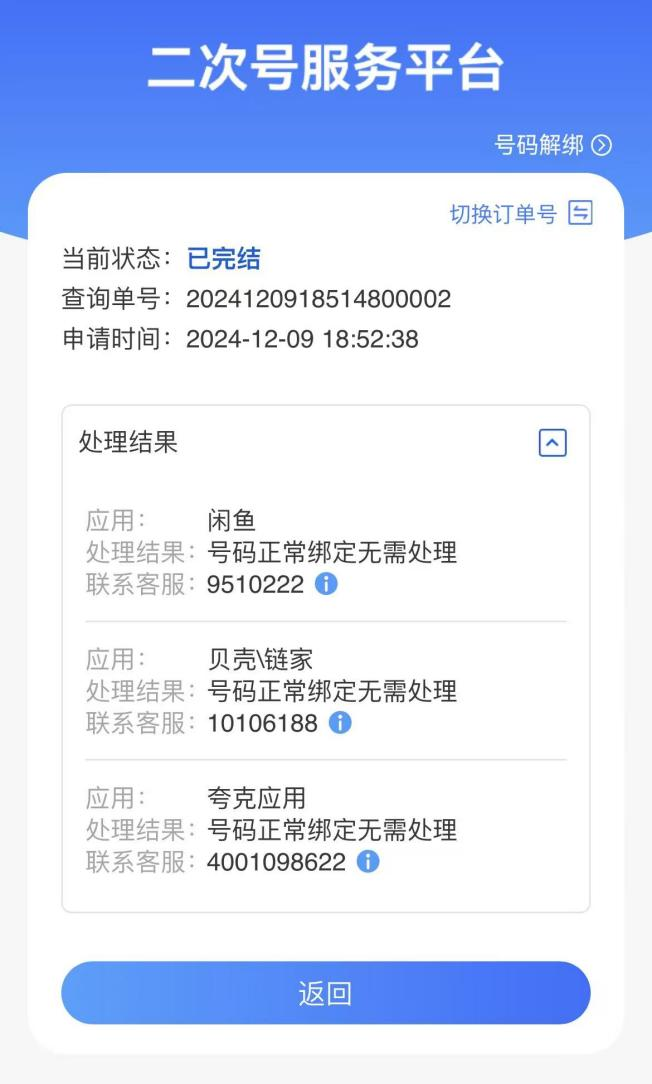Viewport: 652px width, 1084px height.
Task: Collapse the 处理结果 section
Action: click(x=552, y=443)
